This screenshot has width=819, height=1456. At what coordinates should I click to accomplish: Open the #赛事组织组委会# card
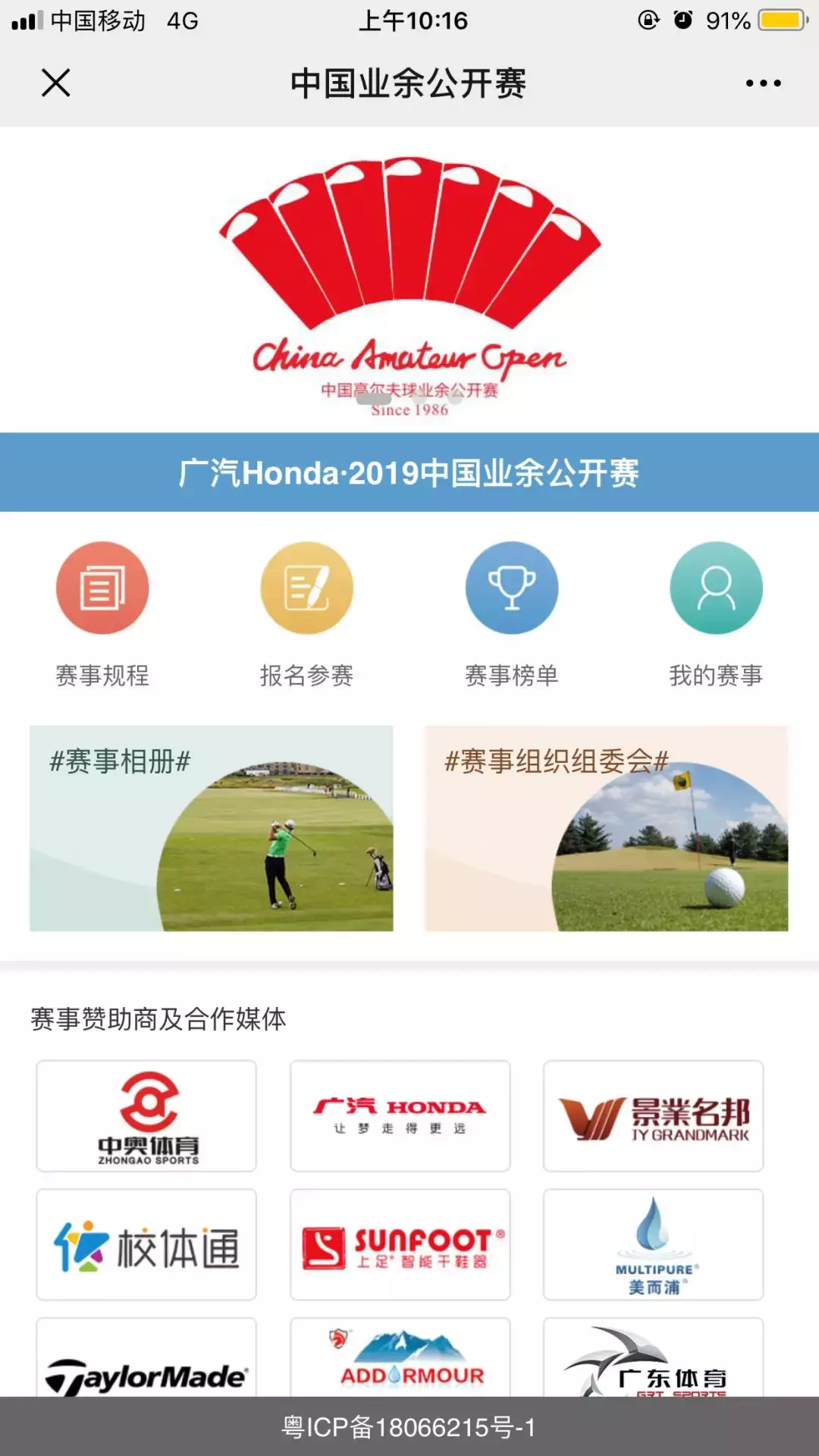(606, 828)
